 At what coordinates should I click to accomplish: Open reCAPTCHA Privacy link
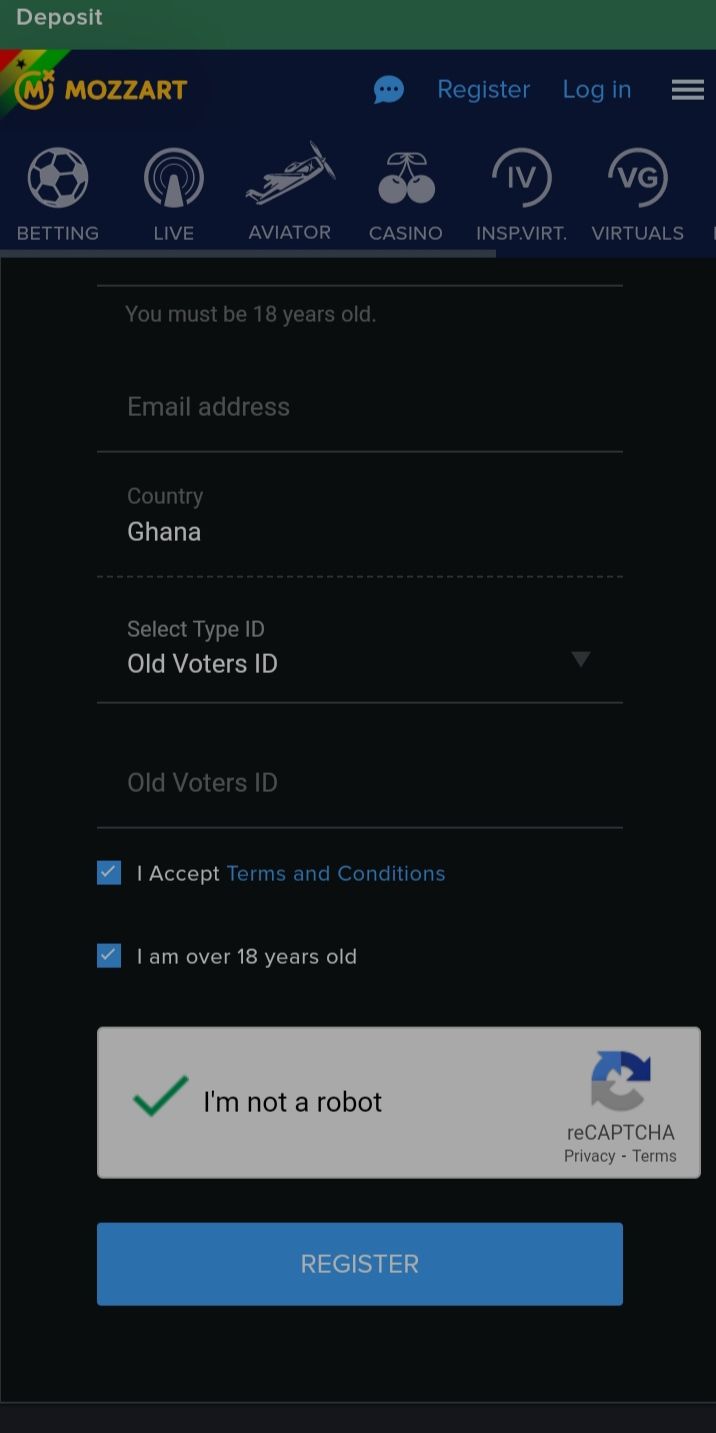[x=589, y=1156]
